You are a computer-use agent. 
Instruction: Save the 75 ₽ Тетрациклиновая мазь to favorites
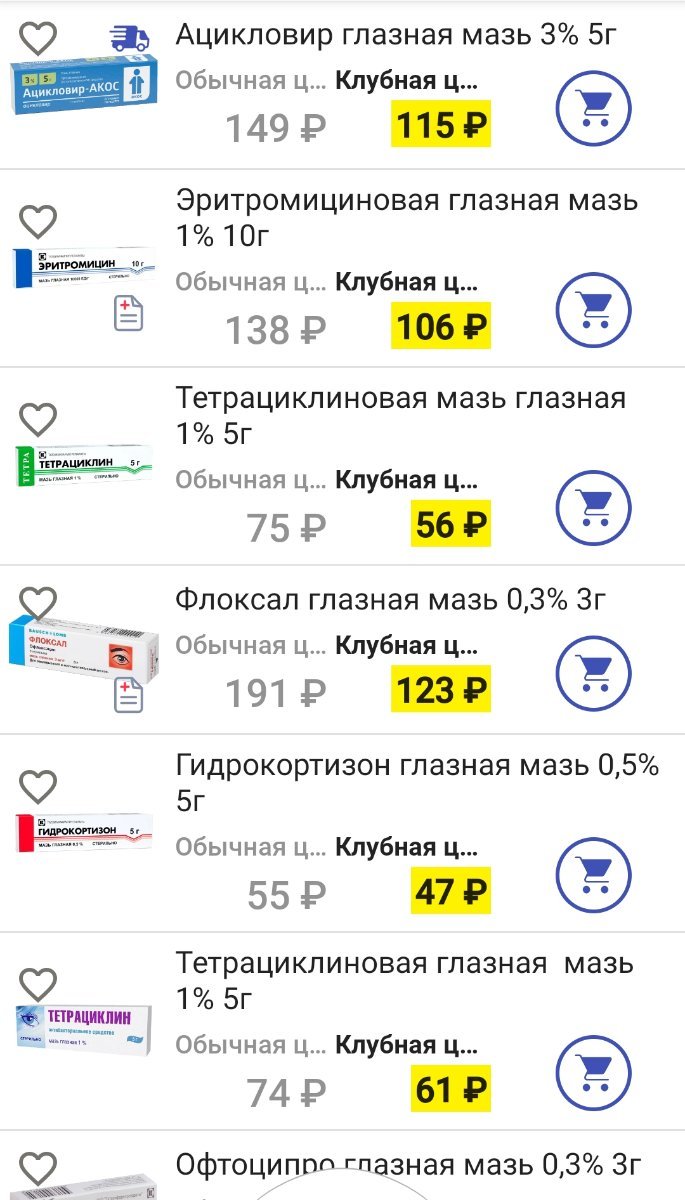tap(39, 418)
